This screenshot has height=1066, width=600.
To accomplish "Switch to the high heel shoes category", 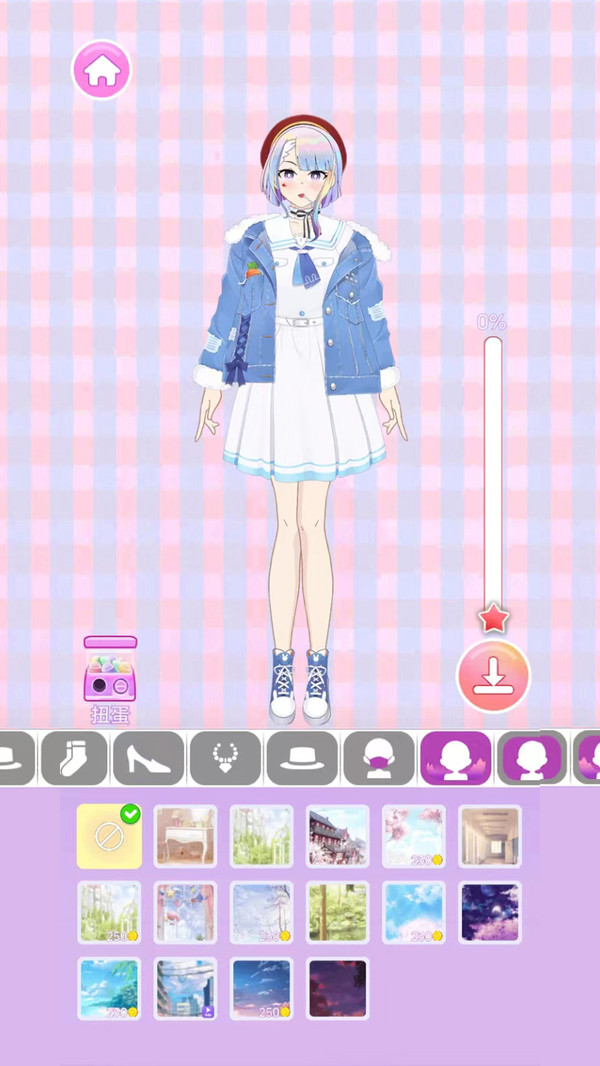I will pyautogui.click(x=149, y=758).
